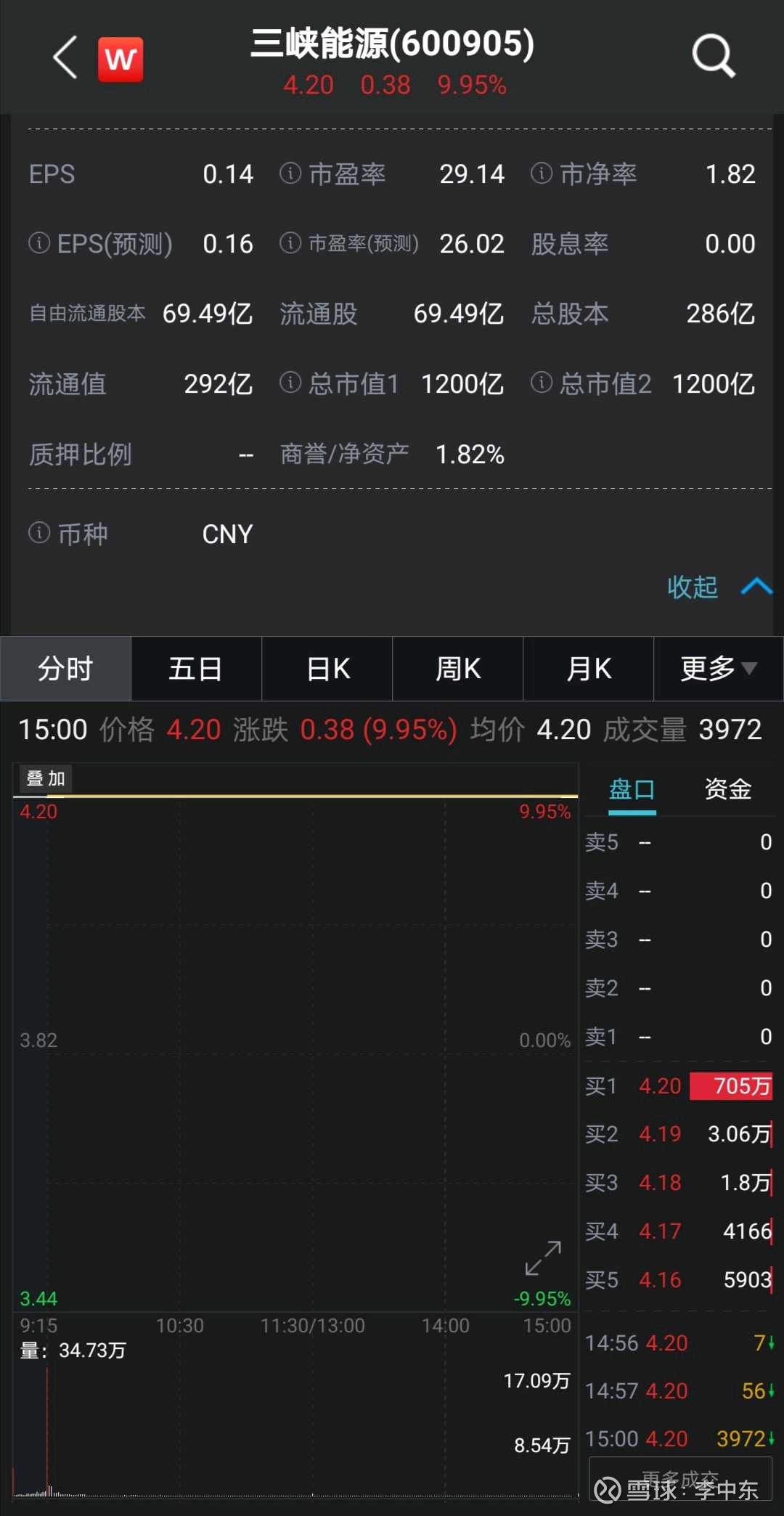Select the 五日 tab

tap(196, 669)
